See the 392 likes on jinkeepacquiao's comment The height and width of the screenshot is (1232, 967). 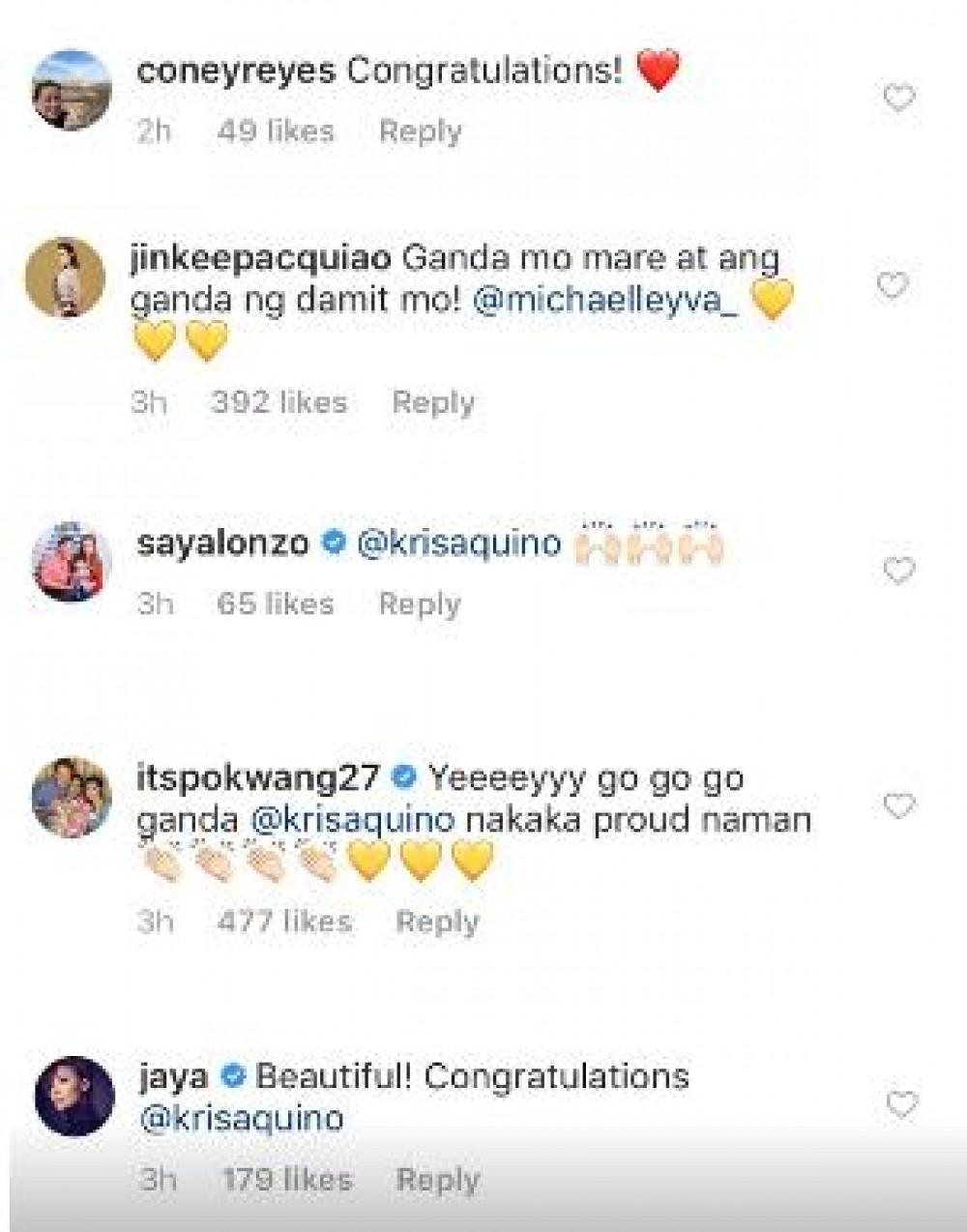(x=278, y=402)
